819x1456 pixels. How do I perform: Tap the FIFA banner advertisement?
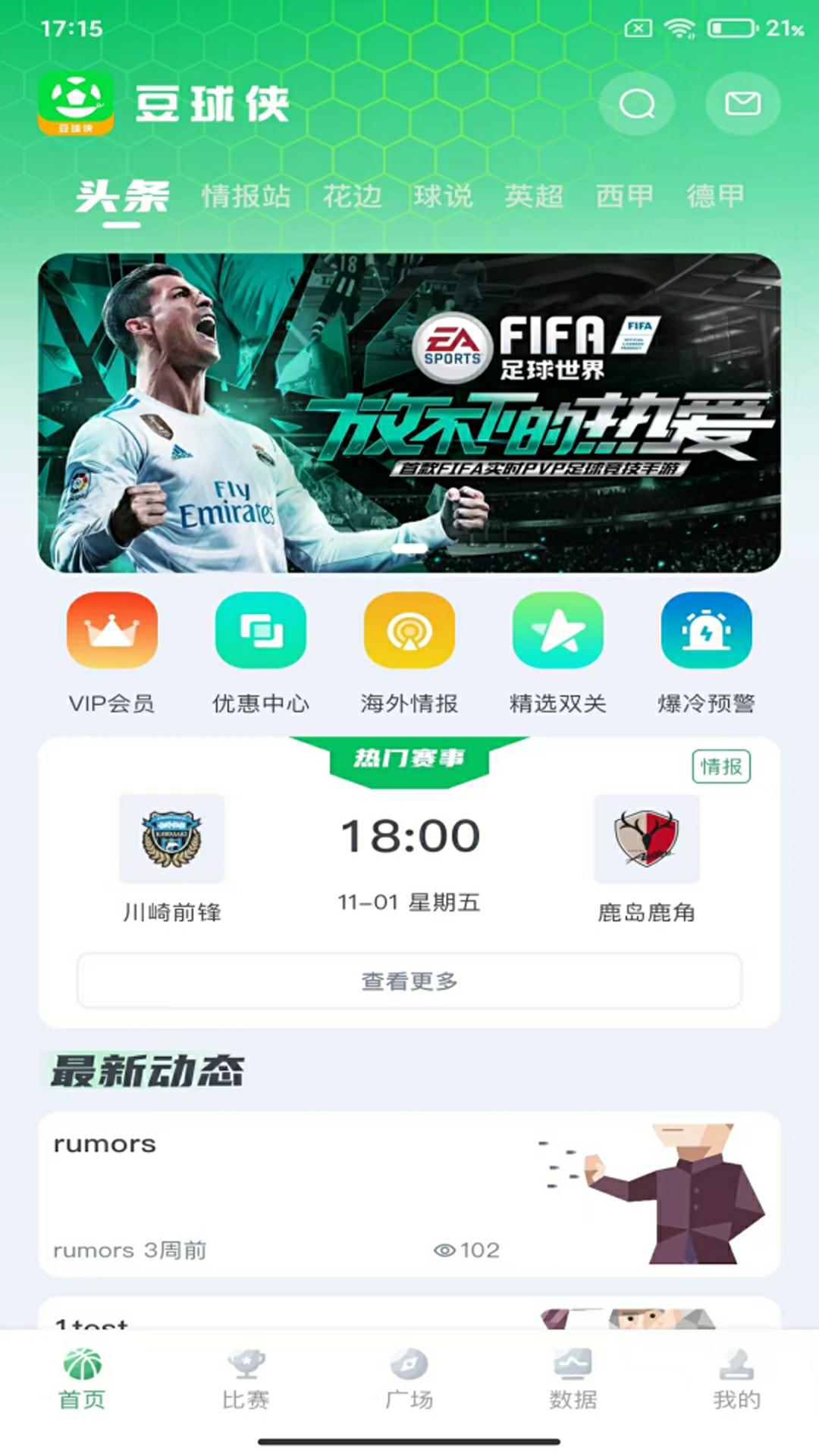(x=409, y=413)
